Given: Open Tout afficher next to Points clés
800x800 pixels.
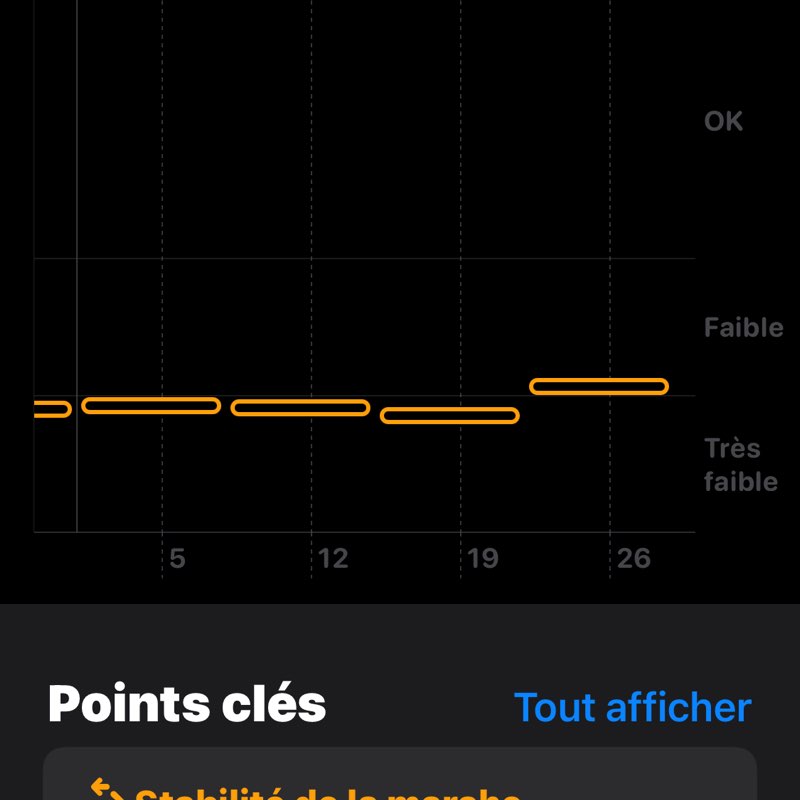Looking at the screenshot, I should 632,707.
